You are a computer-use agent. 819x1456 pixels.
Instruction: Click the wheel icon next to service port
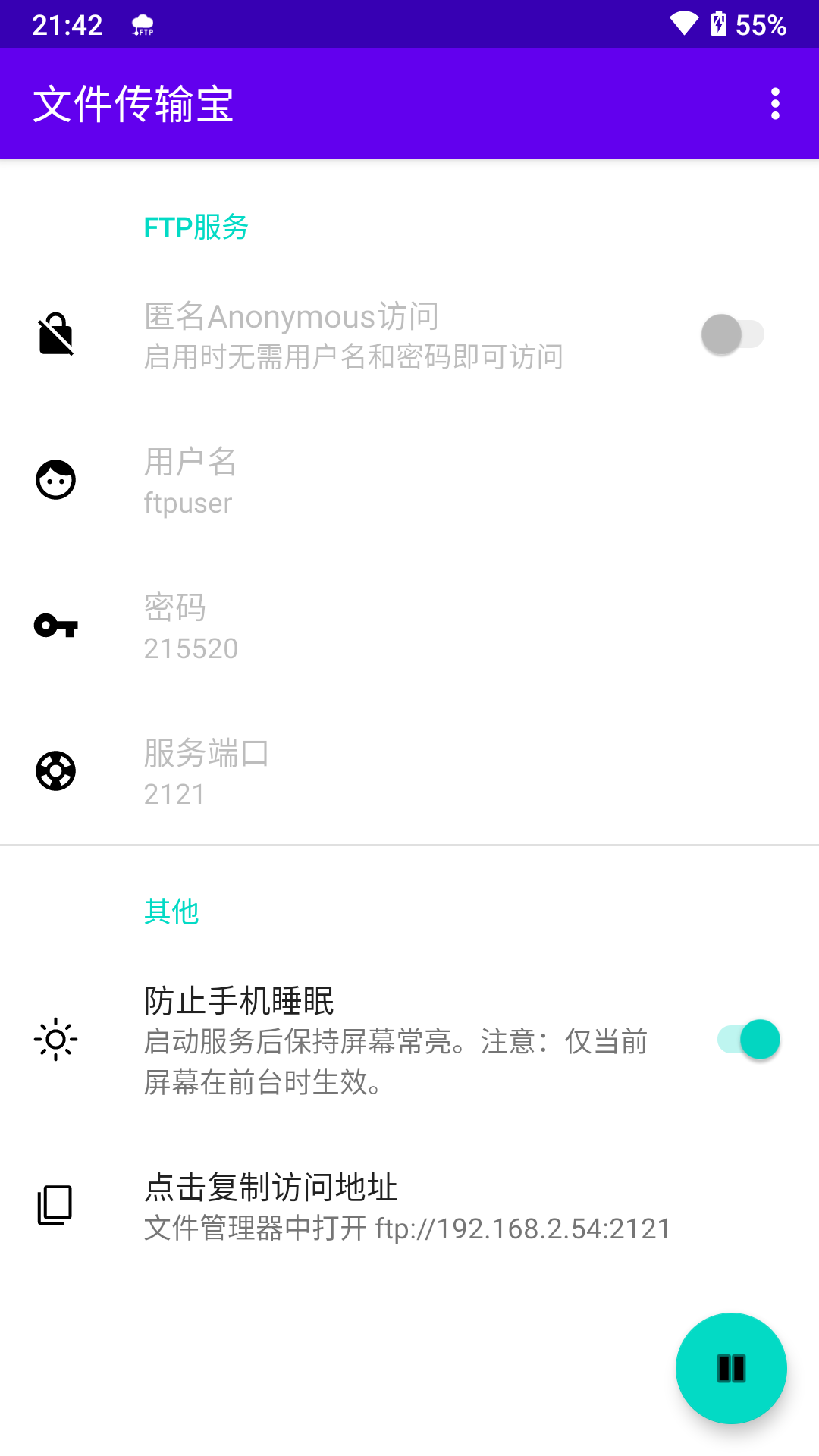point(56,770)
